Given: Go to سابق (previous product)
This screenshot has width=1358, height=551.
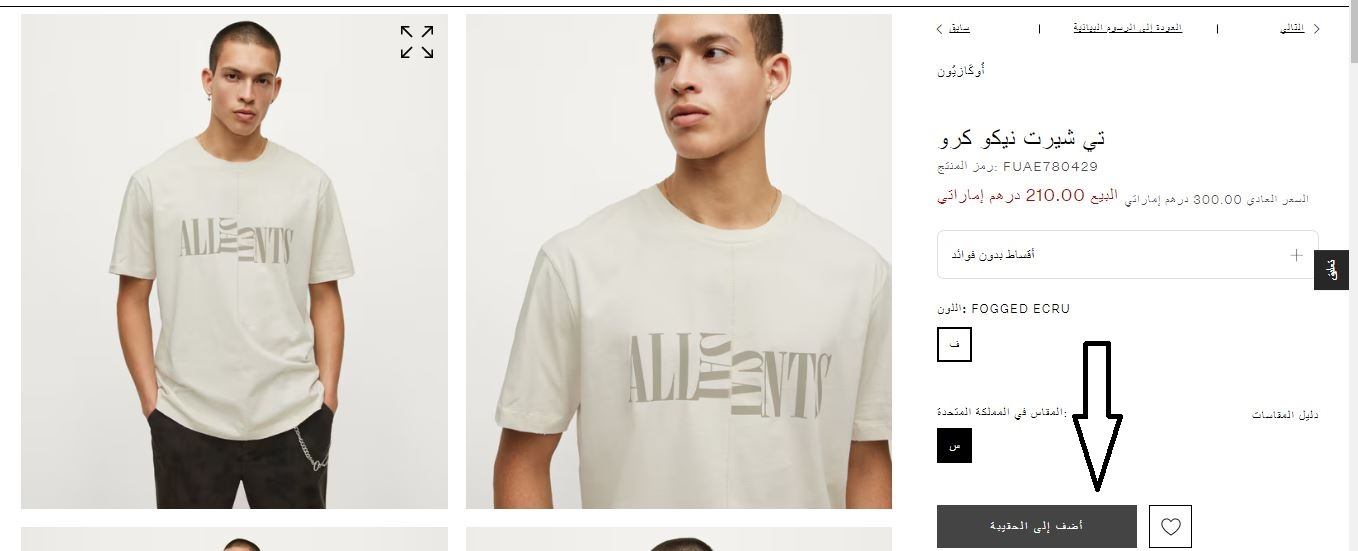Looking at the screenshot, I should click(x=953, y=28).
